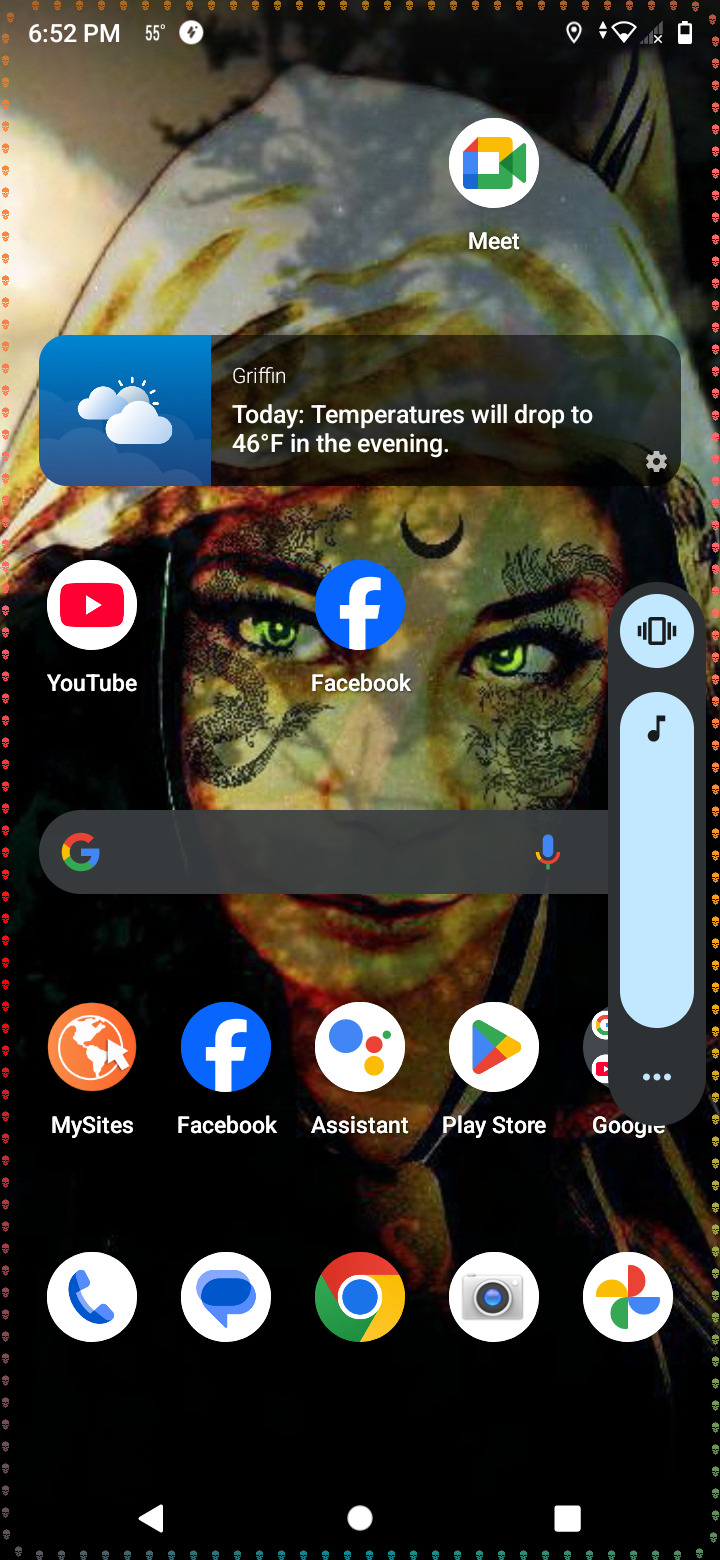Open the Meet app
Viewport: 720px width, 1560px height.
494,164
